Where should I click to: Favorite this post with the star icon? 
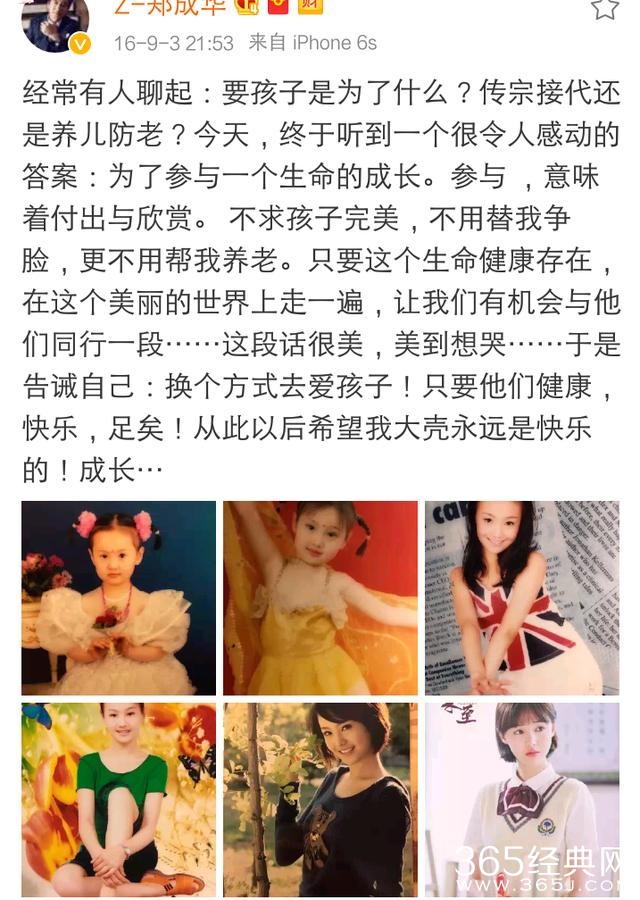click(x=604, y=9)
